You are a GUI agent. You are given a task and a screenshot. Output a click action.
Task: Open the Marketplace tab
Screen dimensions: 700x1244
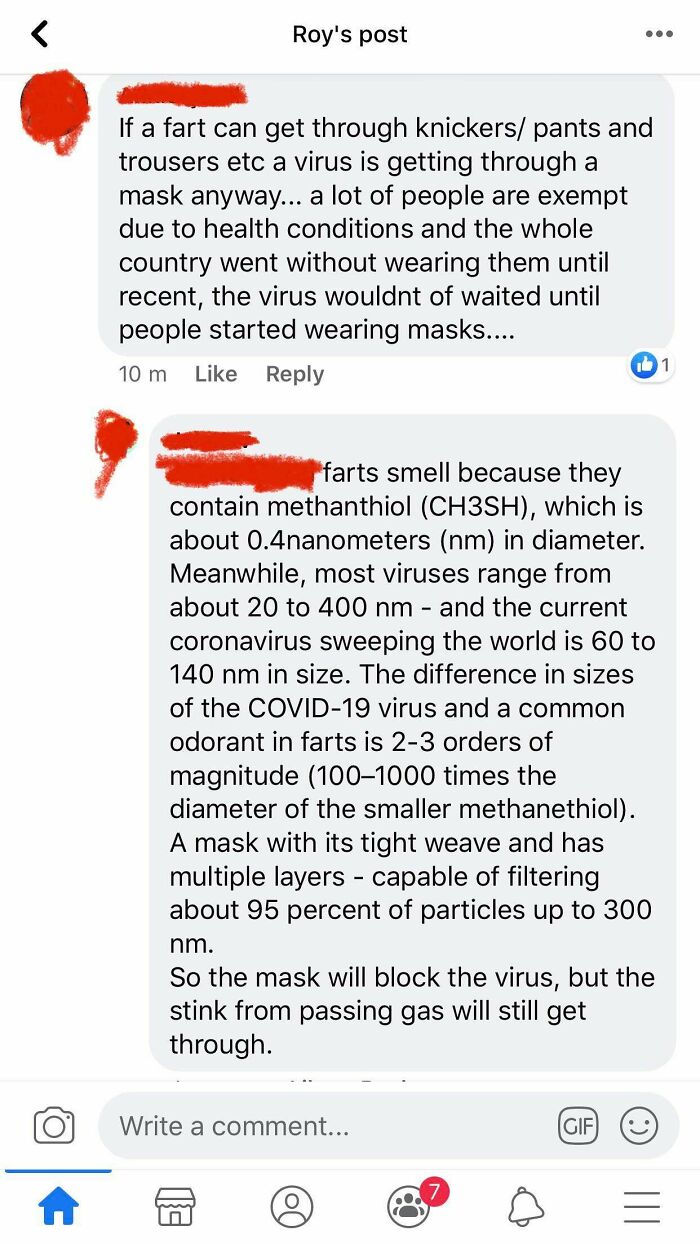[175, 1207]
